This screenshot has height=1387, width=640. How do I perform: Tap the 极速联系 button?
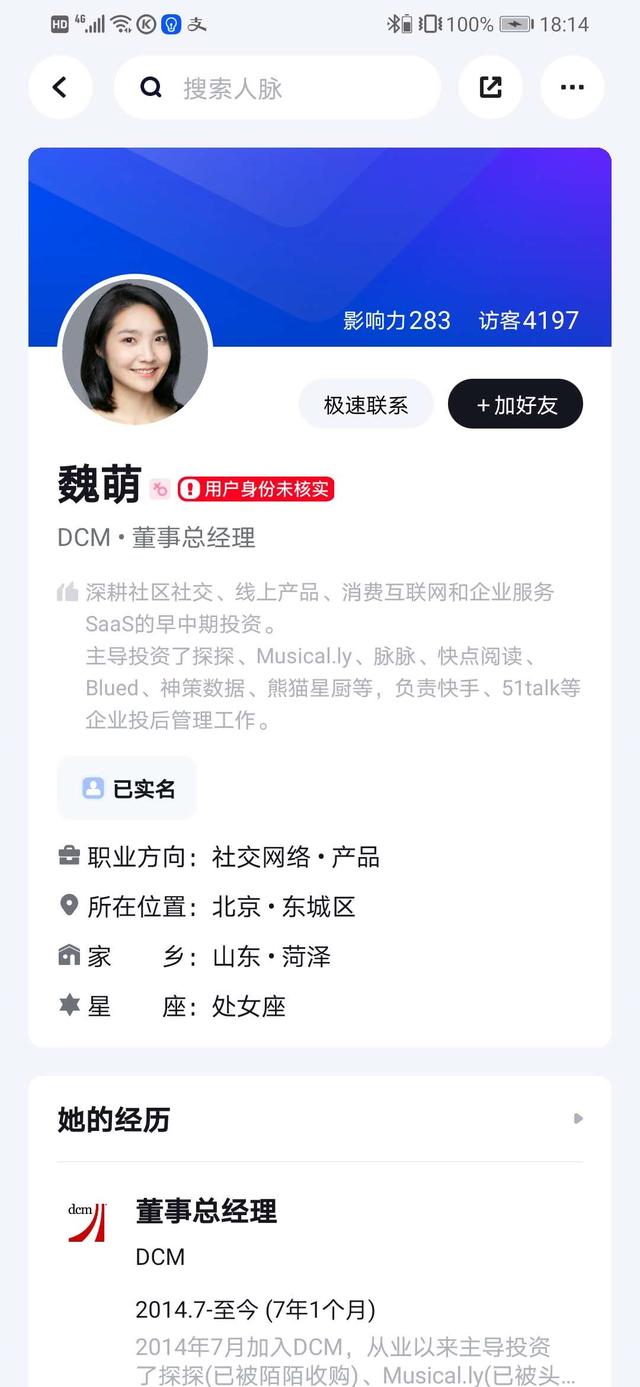(366, 405)
